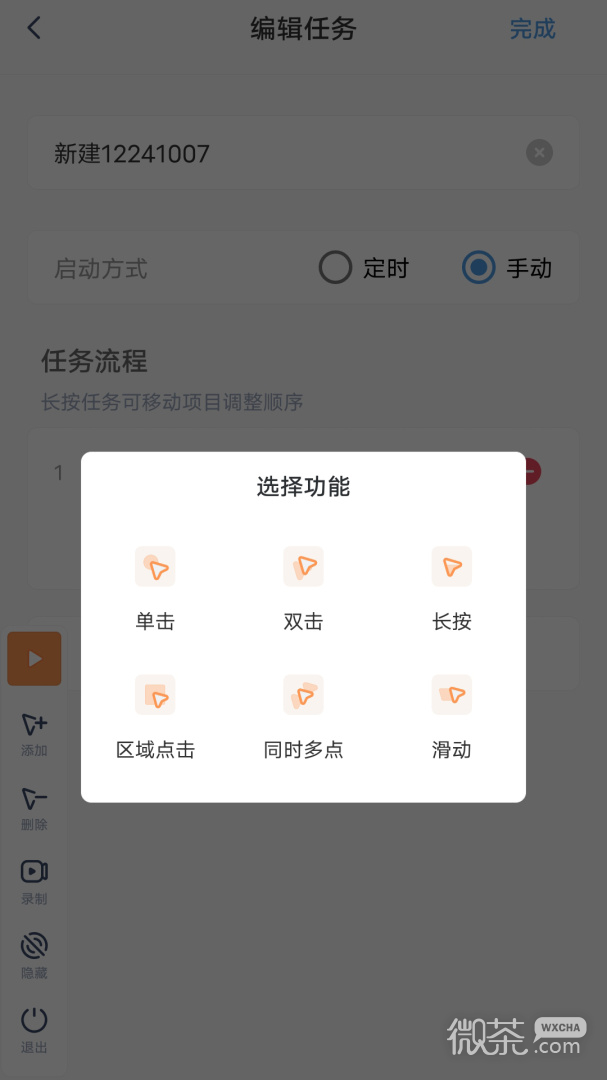Clear the task name field

coord(539,152)
